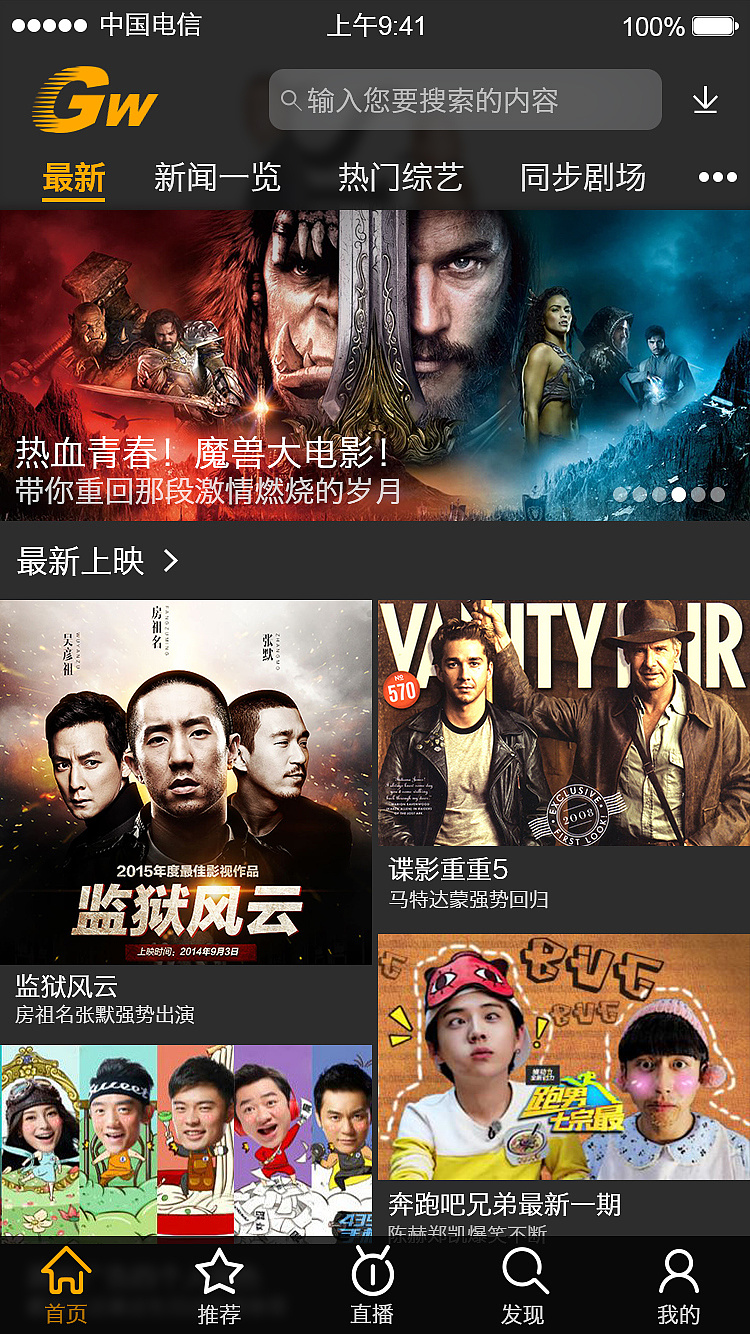Viewport: 750px width, 1334px height.
Task: Switch to the 热门综艺 tab
Action: pos(400,178)
